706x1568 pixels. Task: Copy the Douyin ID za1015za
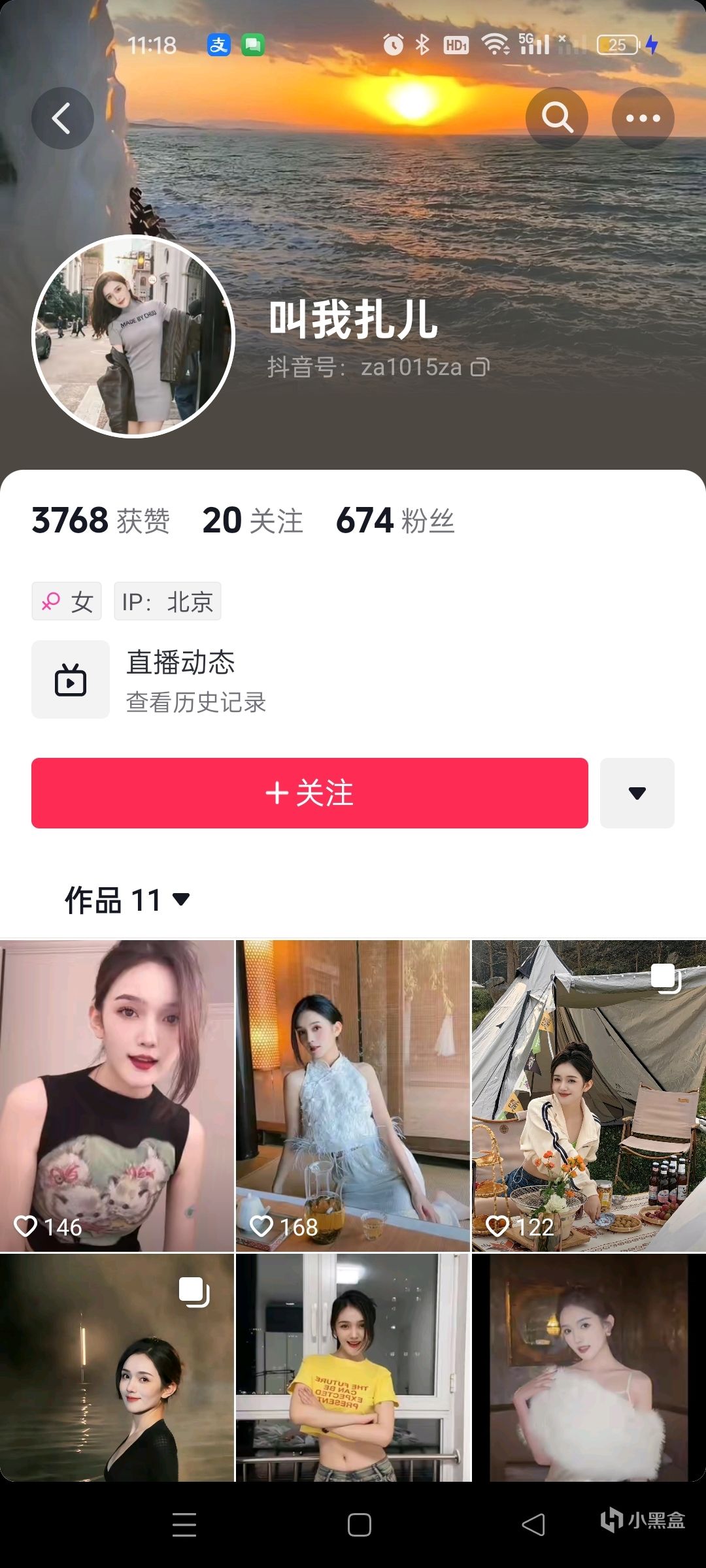[x=480, y=367]
